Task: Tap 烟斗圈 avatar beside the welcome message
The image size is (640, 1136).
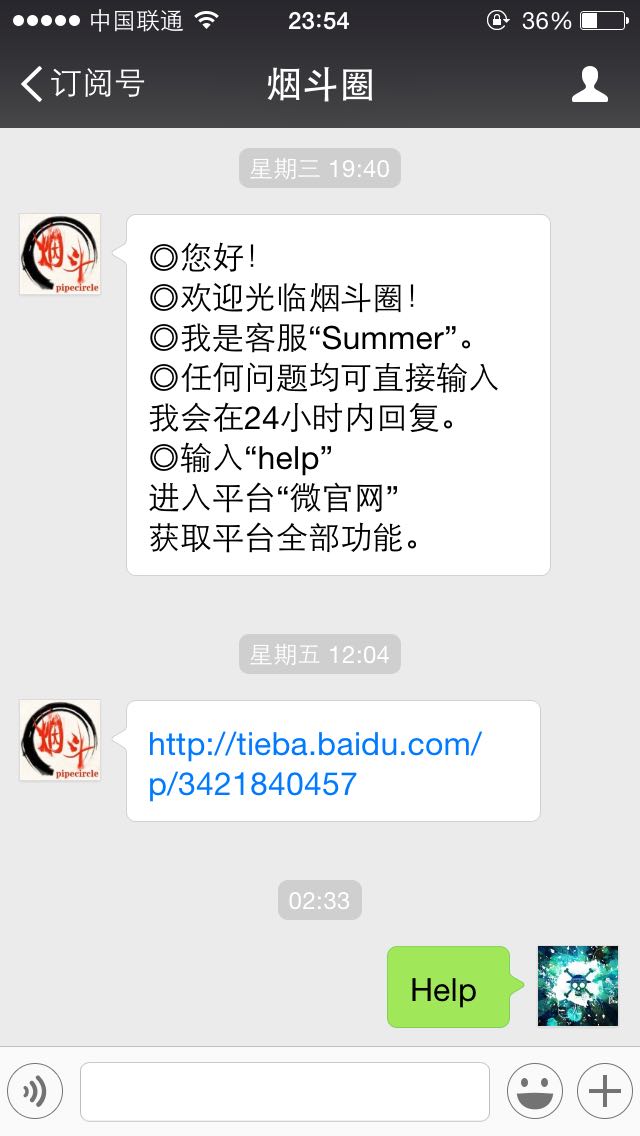Action: tap(60, 254)
